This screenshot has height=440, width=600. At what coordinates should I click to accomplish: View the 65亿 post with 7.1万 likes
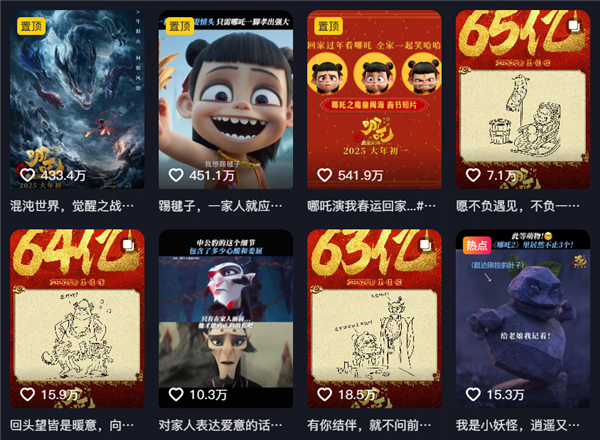[523, 100]
